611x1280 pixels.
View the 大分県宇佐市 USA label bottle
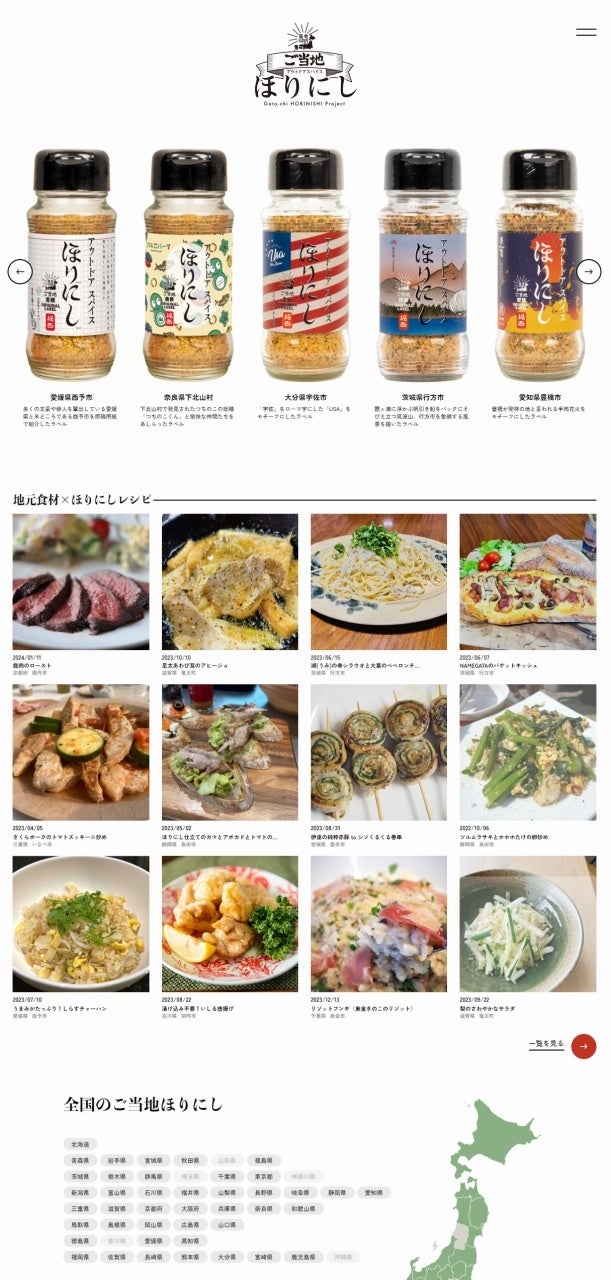pyautogui.click(x=306, y=265)
